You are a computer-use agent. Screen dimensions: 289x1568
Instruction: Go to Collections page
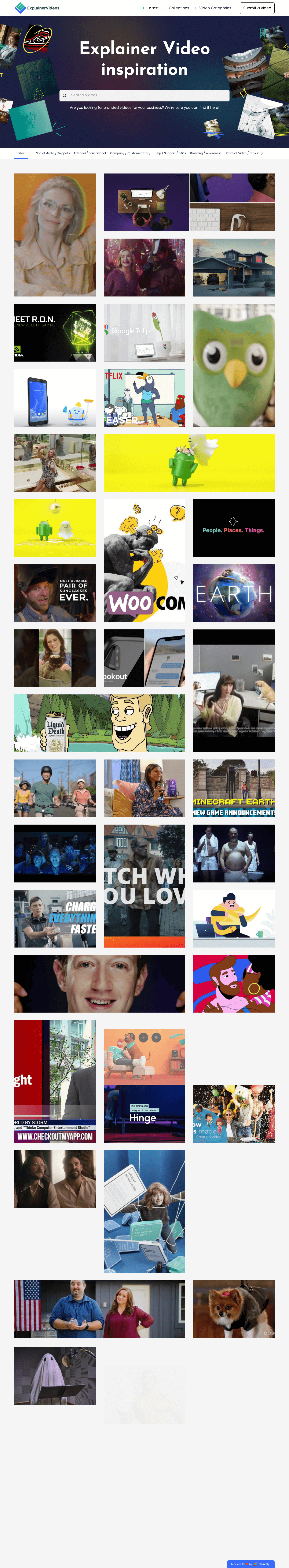point(179,8)
